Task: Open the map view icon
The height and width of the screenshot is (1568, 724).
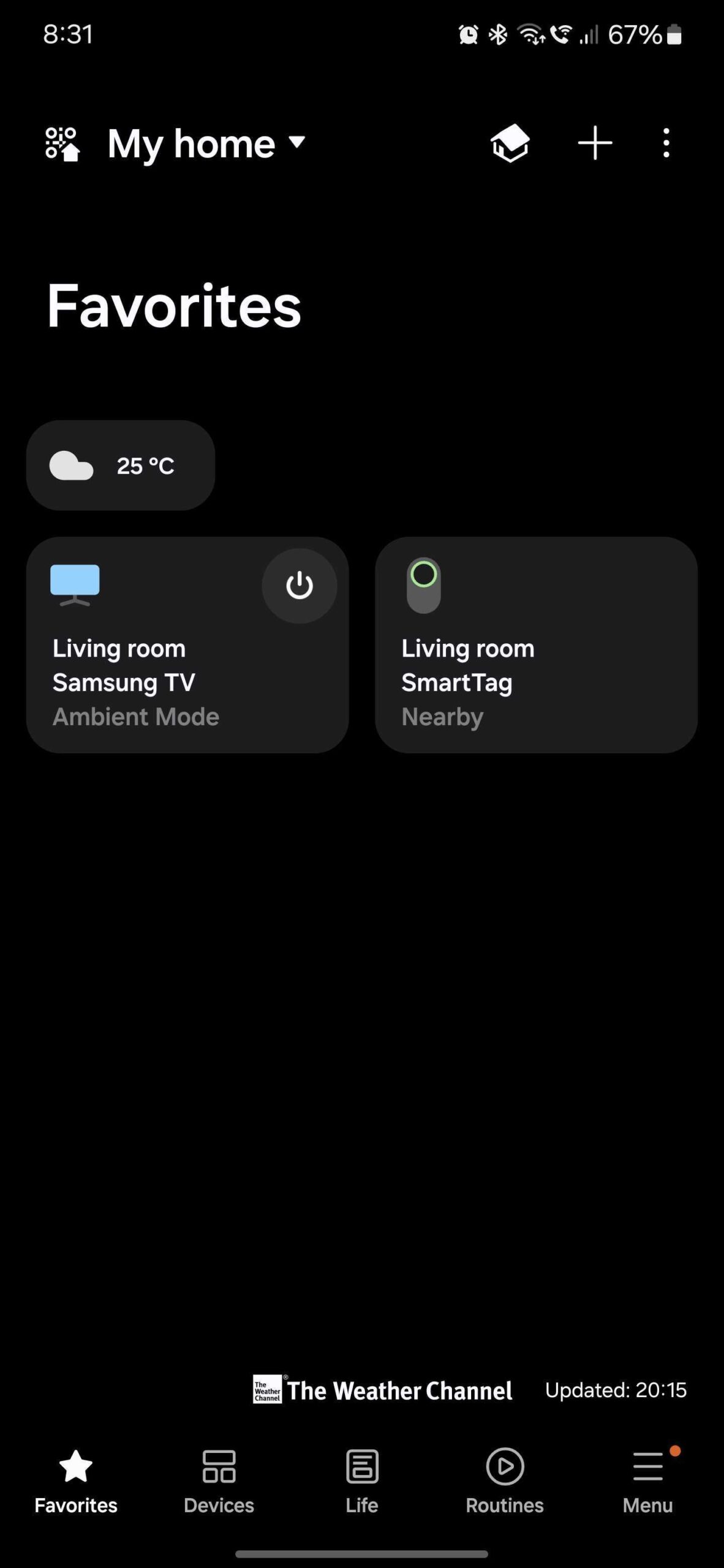Action: pyautogui.click(x=510, y=144)
